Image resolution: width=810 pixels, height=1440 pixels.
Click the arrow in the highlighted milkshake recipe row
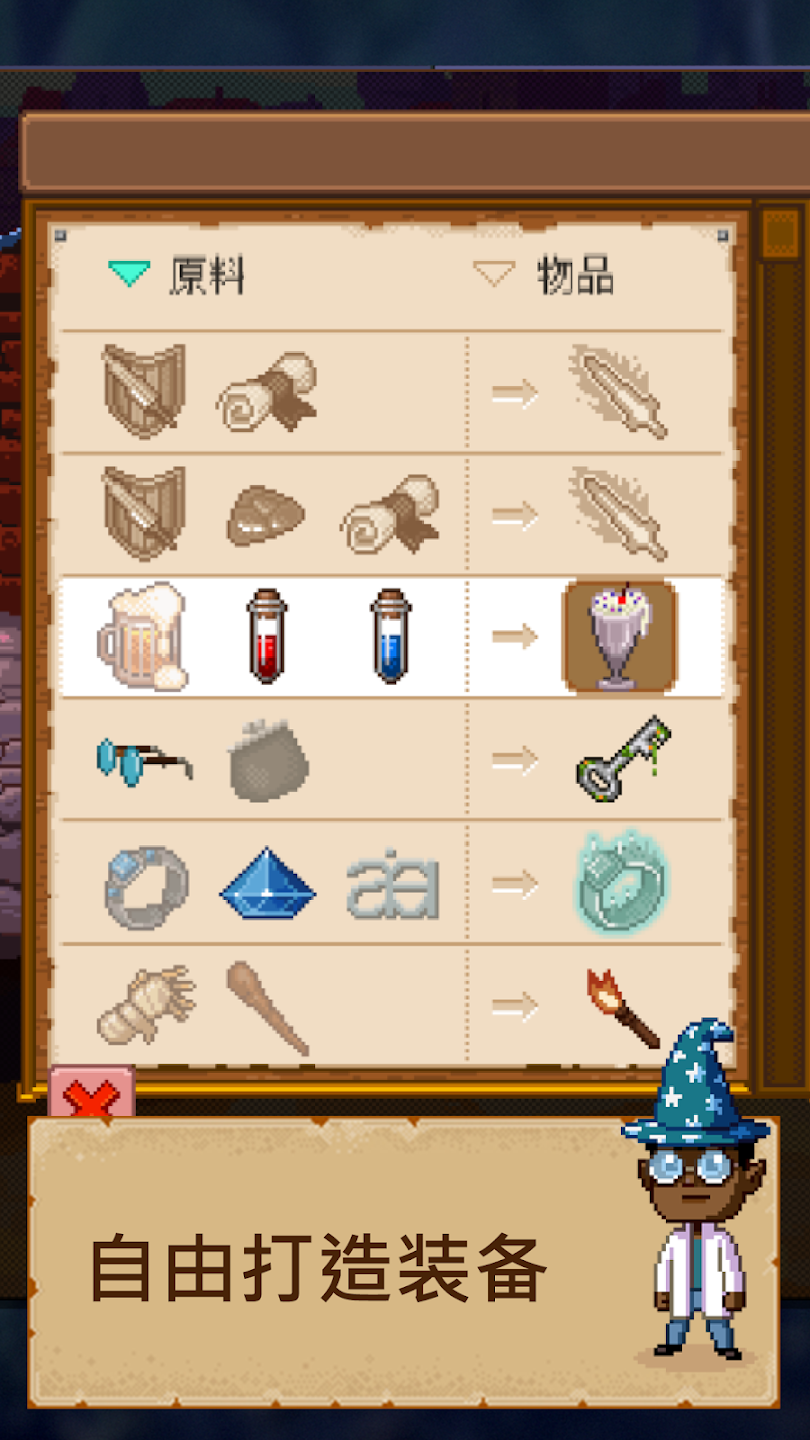[514, 635]
